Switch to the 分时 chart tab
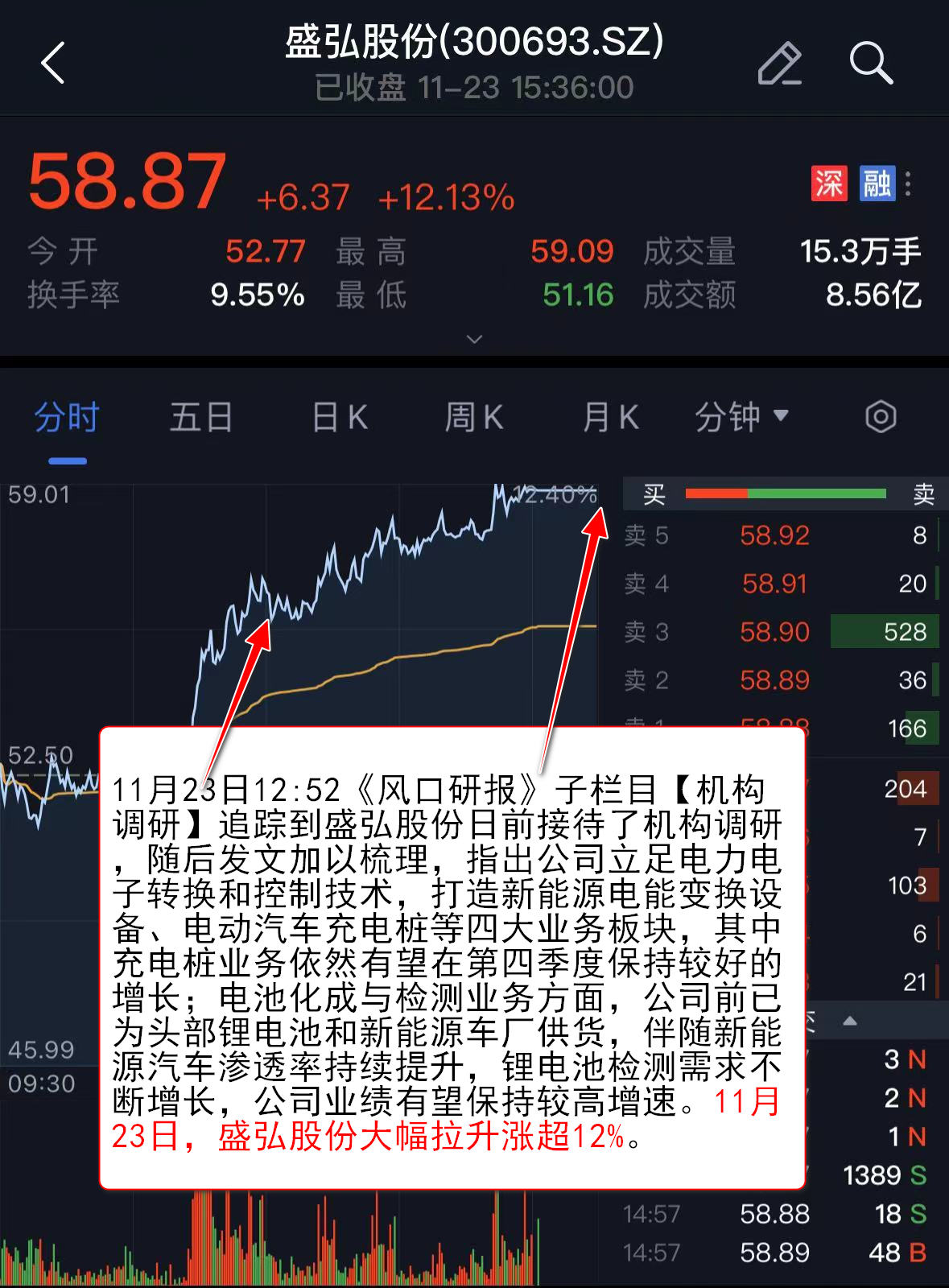This screenshot has width=949, height=1288. (x=67, y=418)
